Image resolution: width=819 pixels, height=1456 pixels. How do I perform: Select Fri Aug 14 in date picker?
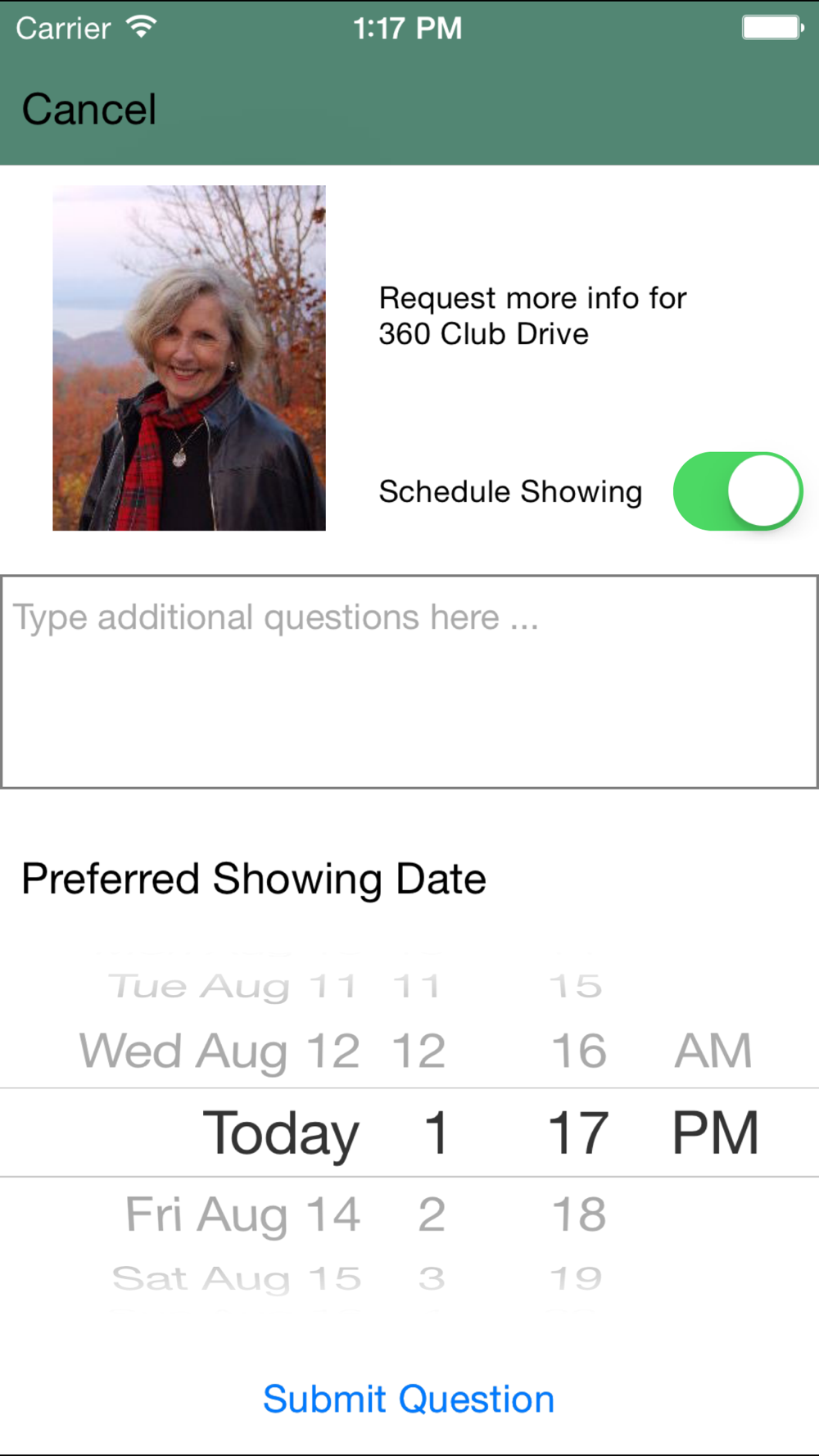pos(242,1214)
